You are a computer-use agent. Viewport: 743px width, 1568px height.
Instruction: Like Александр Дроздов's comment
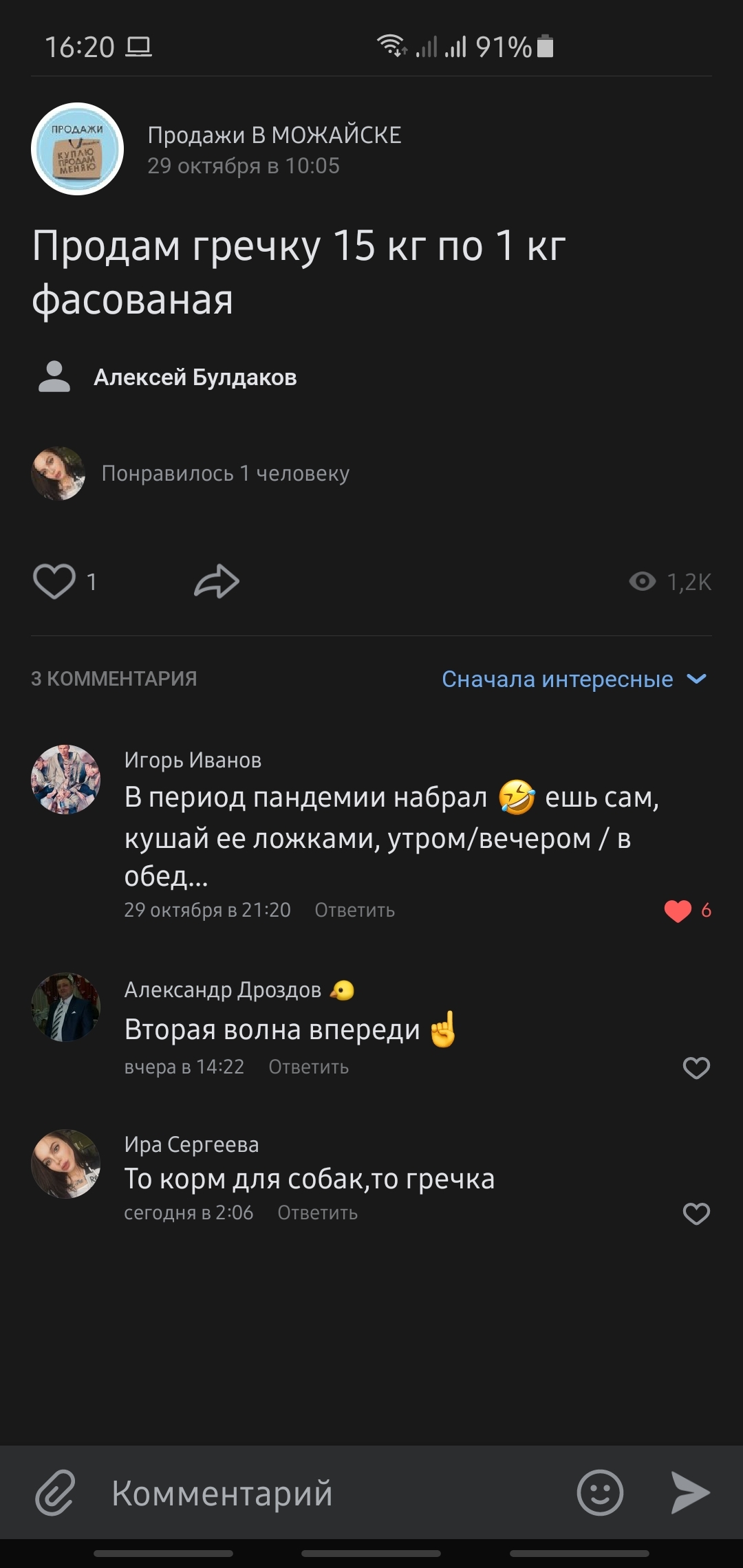coord(696,1068)
